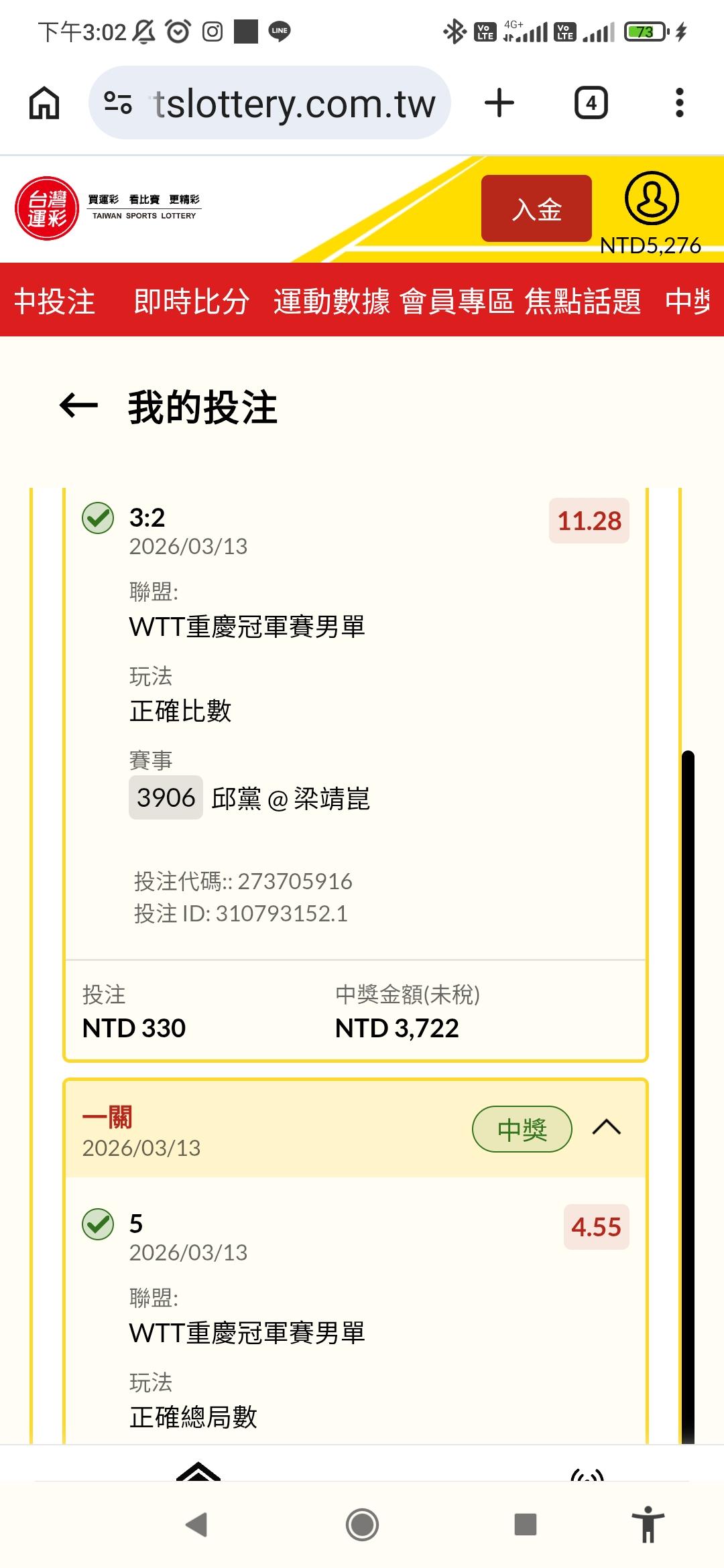Return from 我的投注 with back arrow
Image resolution: width=724 pixels, height=1568 pixels.
[x=78, y=405]
